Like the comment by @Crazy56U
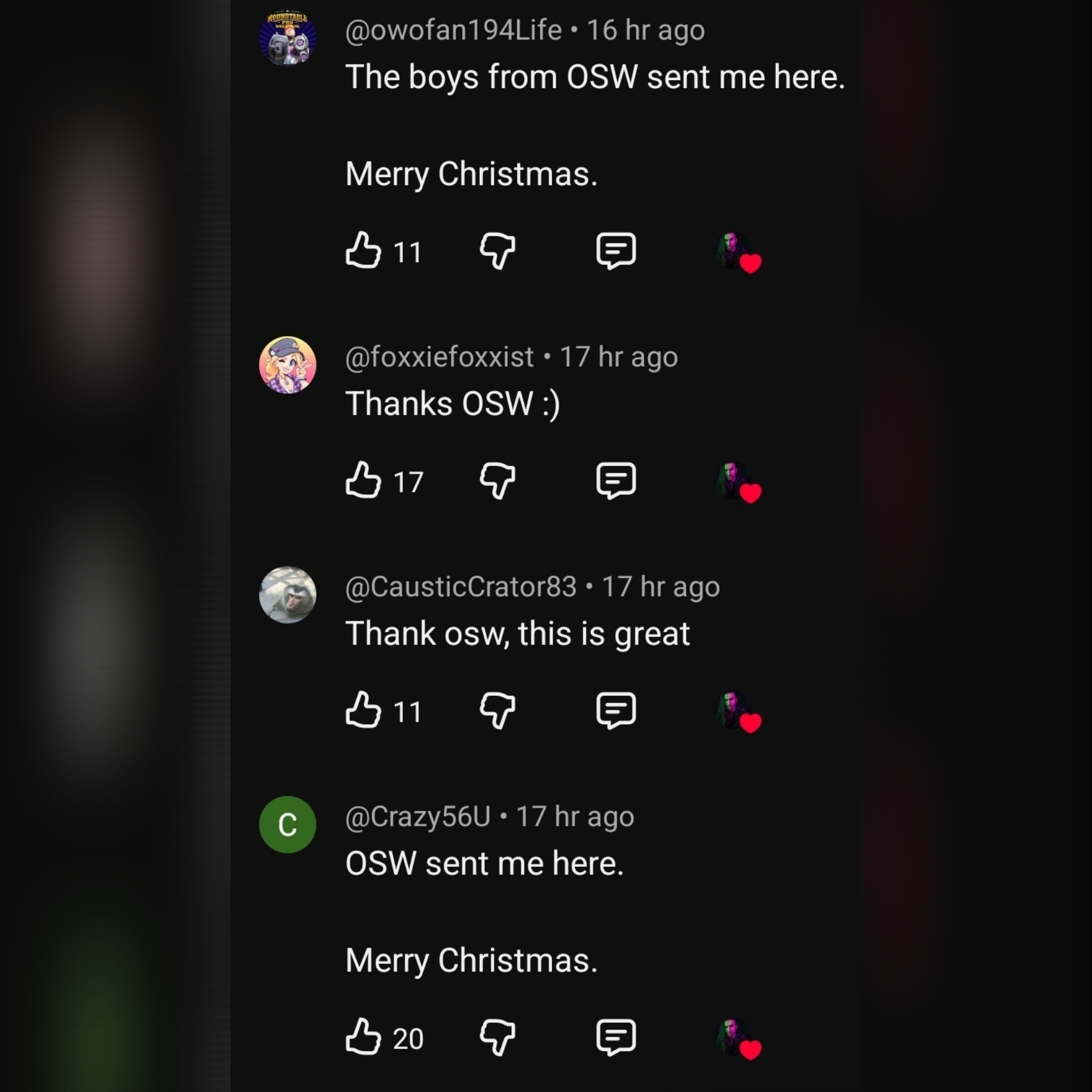The image size is (1092, 1092). [x=363, y=1037]
